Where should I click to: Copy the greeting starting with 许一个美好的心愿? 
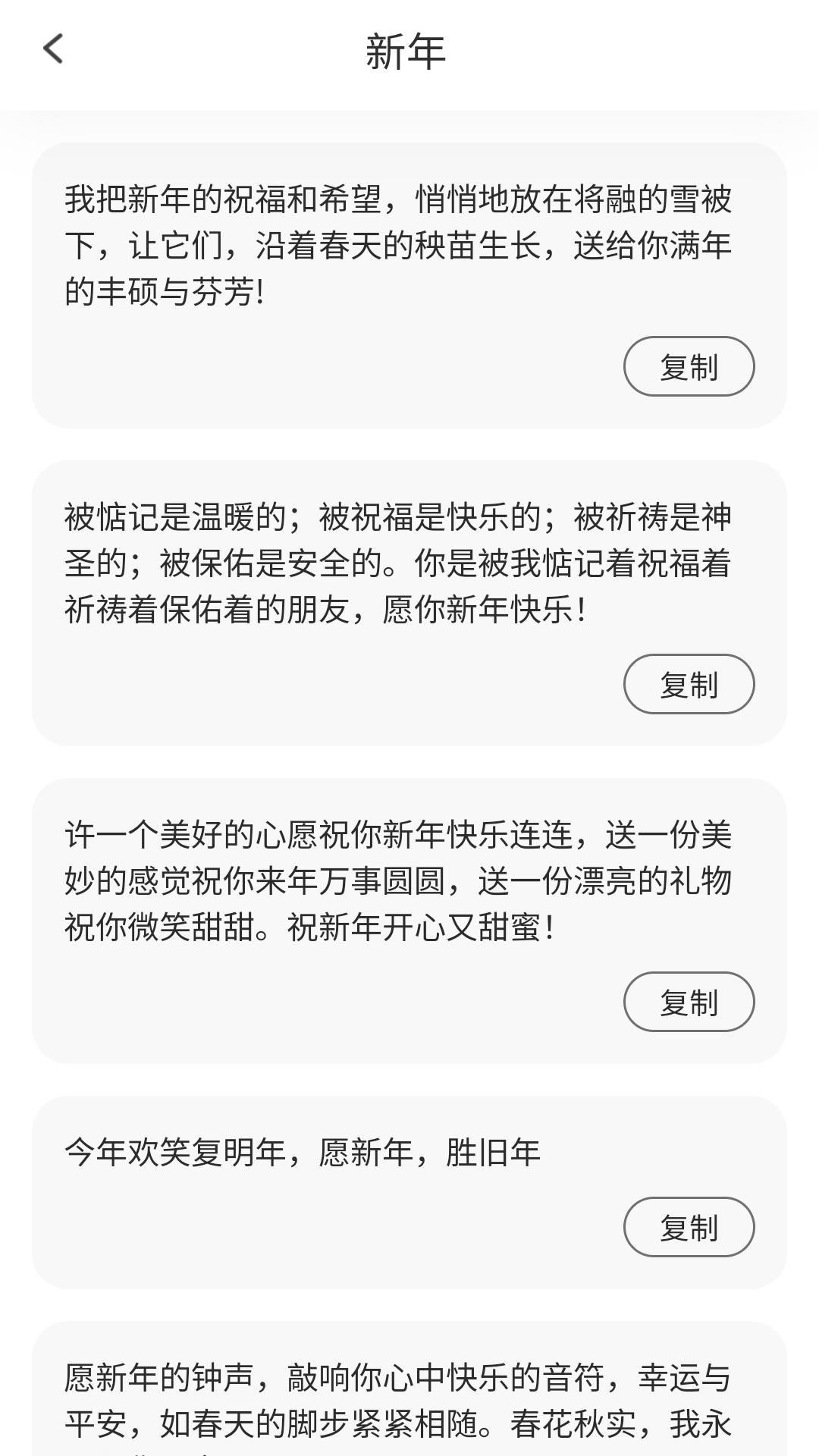point(689,1002)
